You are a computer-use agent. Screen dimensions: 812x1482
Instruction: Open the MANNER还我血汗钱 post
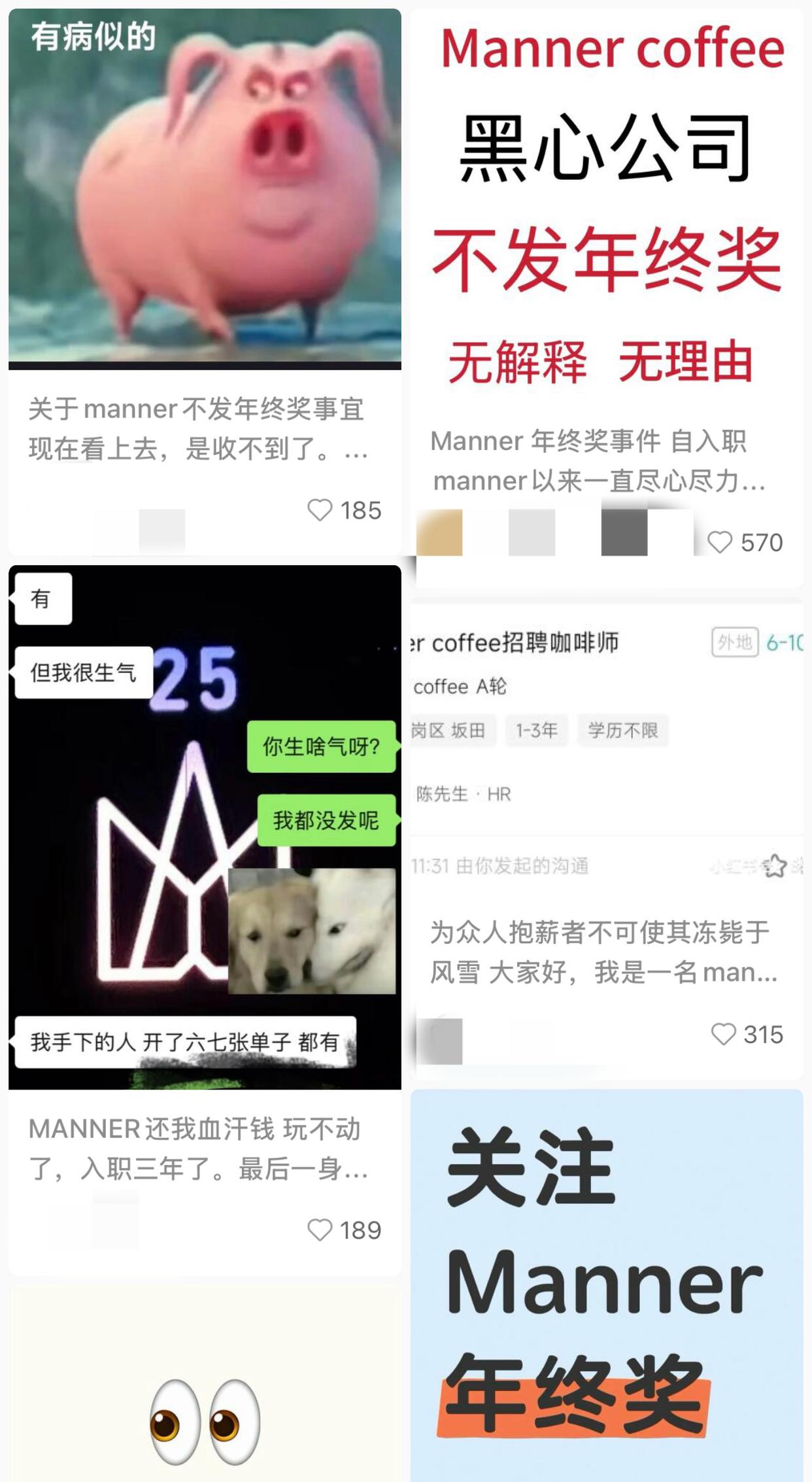(x=196, y=1148)
